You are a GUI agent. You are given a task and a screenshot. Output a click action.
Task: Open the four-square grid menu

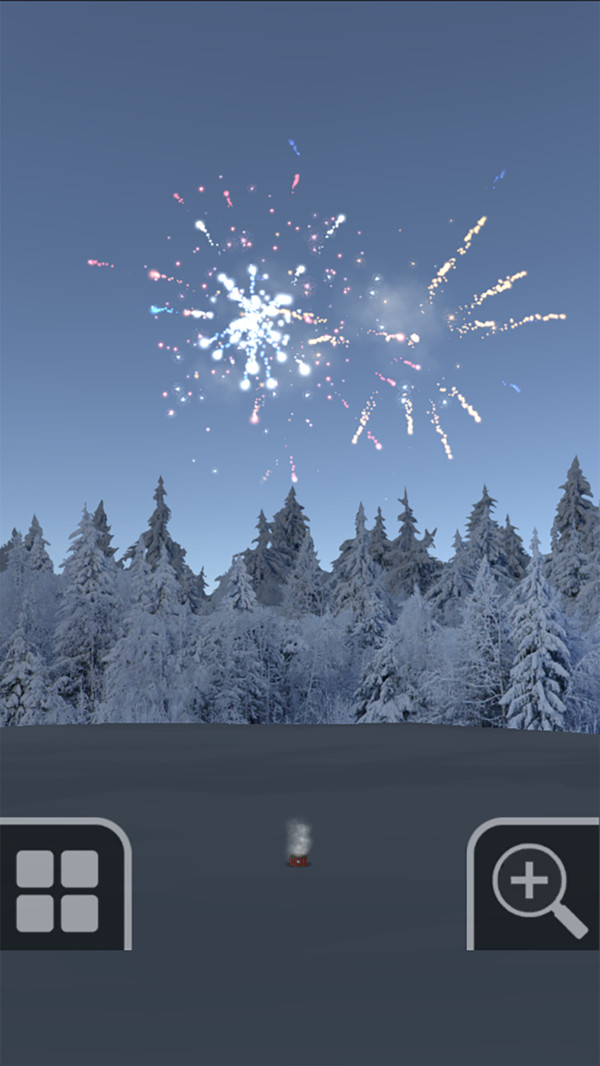58,891
